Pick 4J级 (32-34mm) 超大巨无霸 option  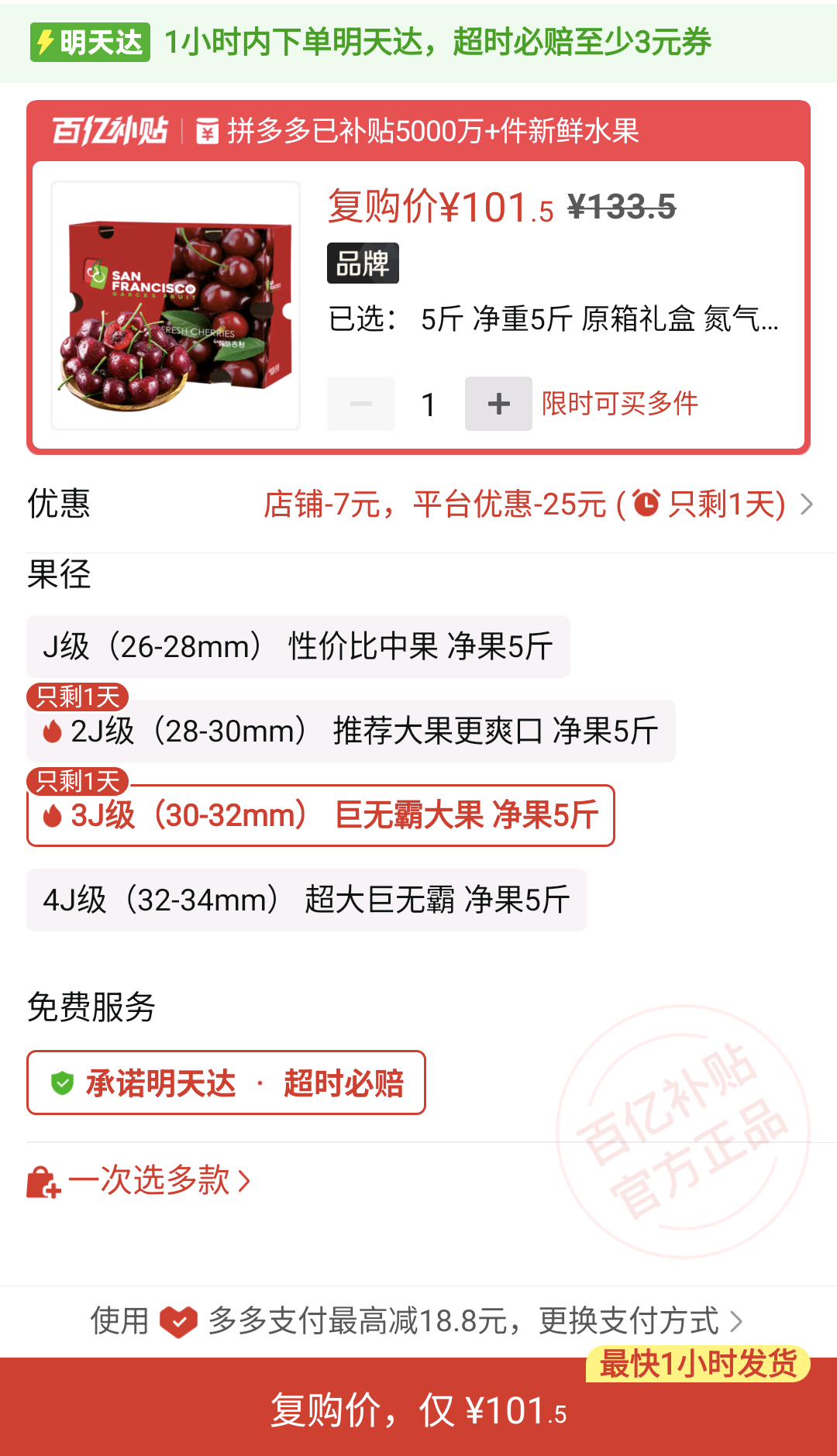click(x=307, y=900)
